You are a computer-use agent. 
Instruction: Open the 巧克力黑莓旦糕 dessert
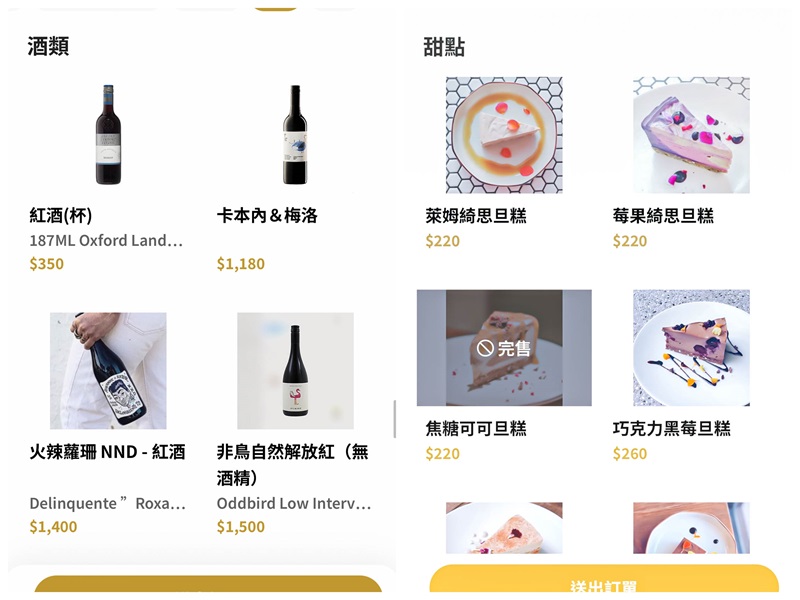click(690, 348)
